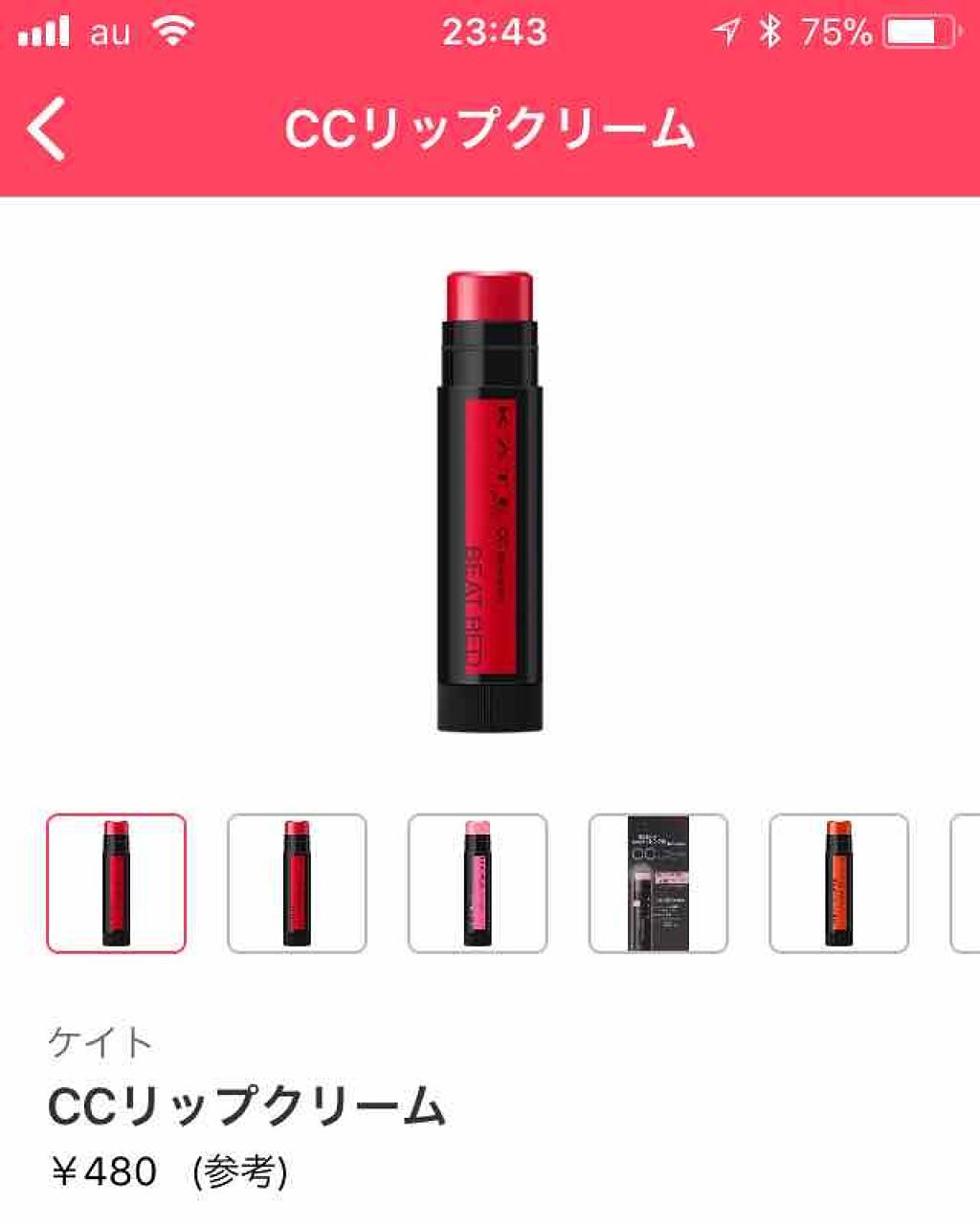Screen dimensions: 980x1225
Task: Tap the cellular signal bars icon
Action: [45, 31]
